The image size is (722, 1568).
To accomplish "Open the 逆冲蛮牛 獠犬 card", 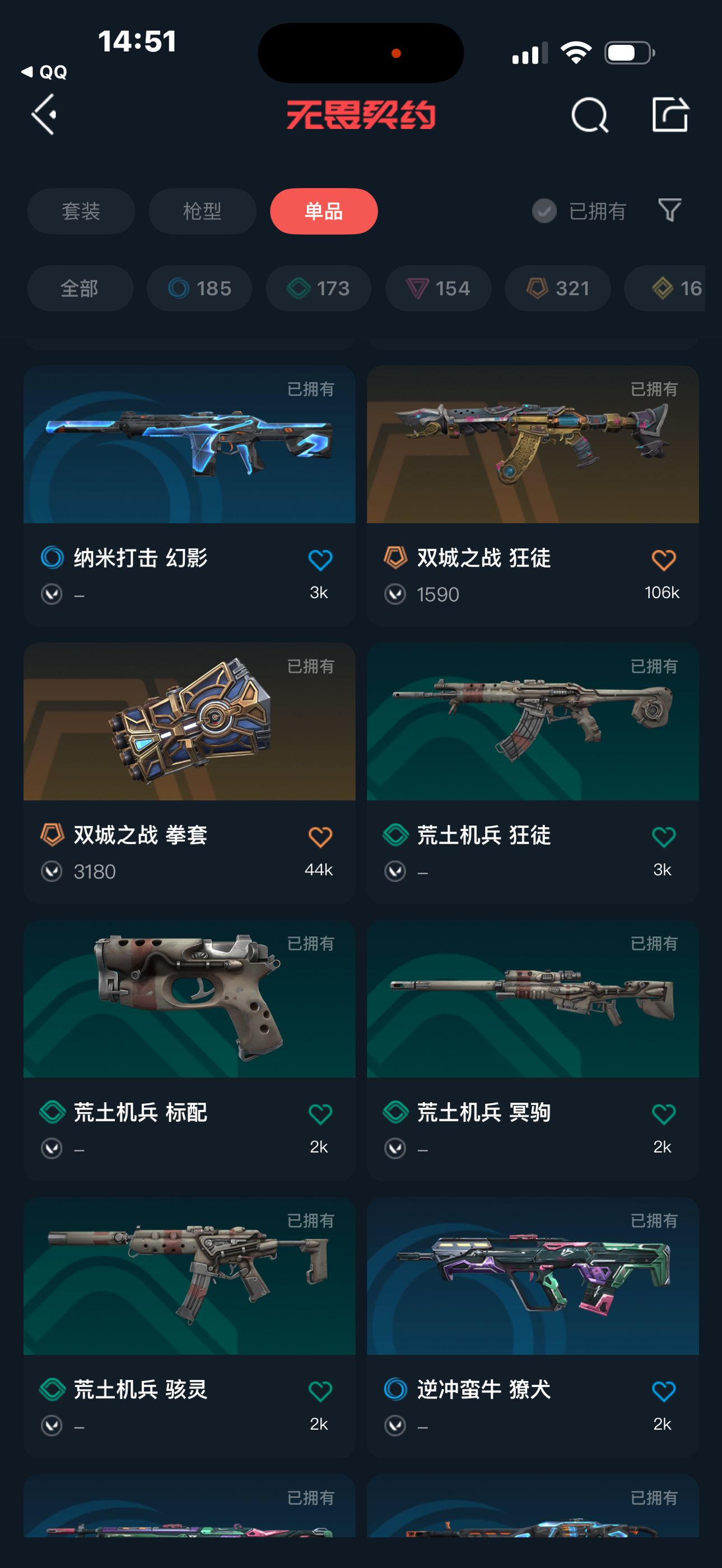I will pyautogui.click(x=532, y=1276).
